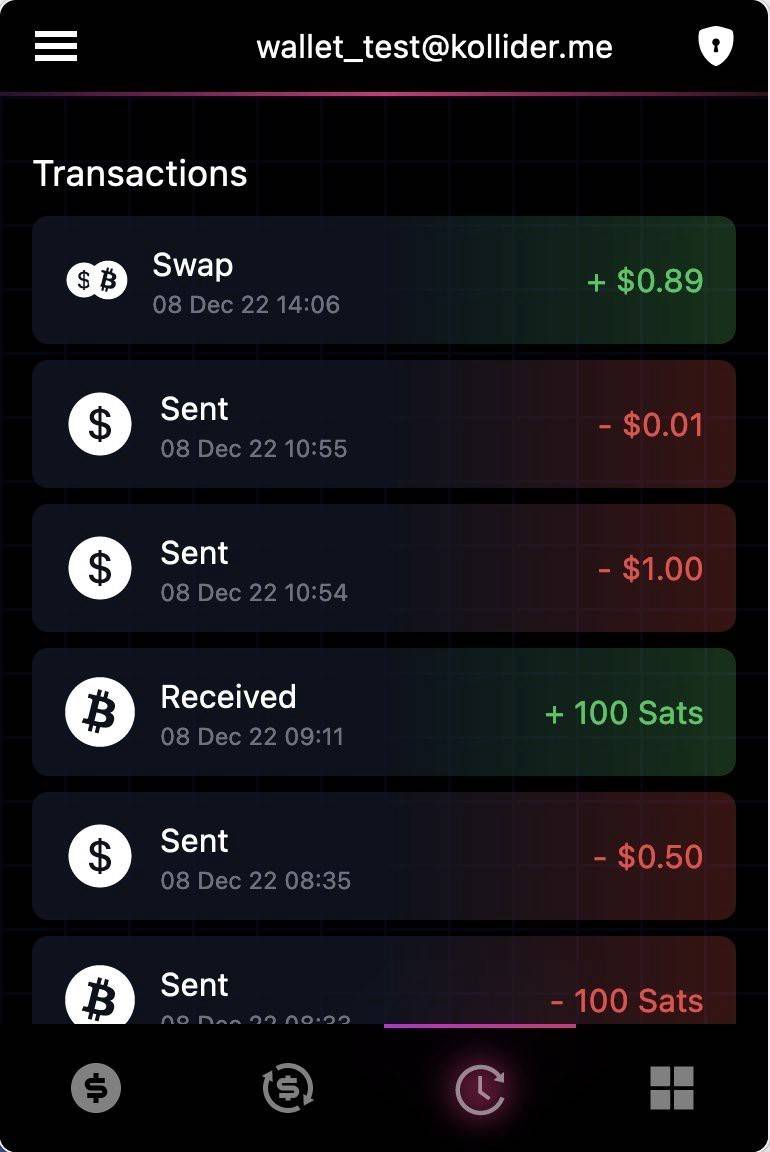Open the Sent -$1.00 transaction details
This screenshot has height=1152, width=770.
coord(384,568)
